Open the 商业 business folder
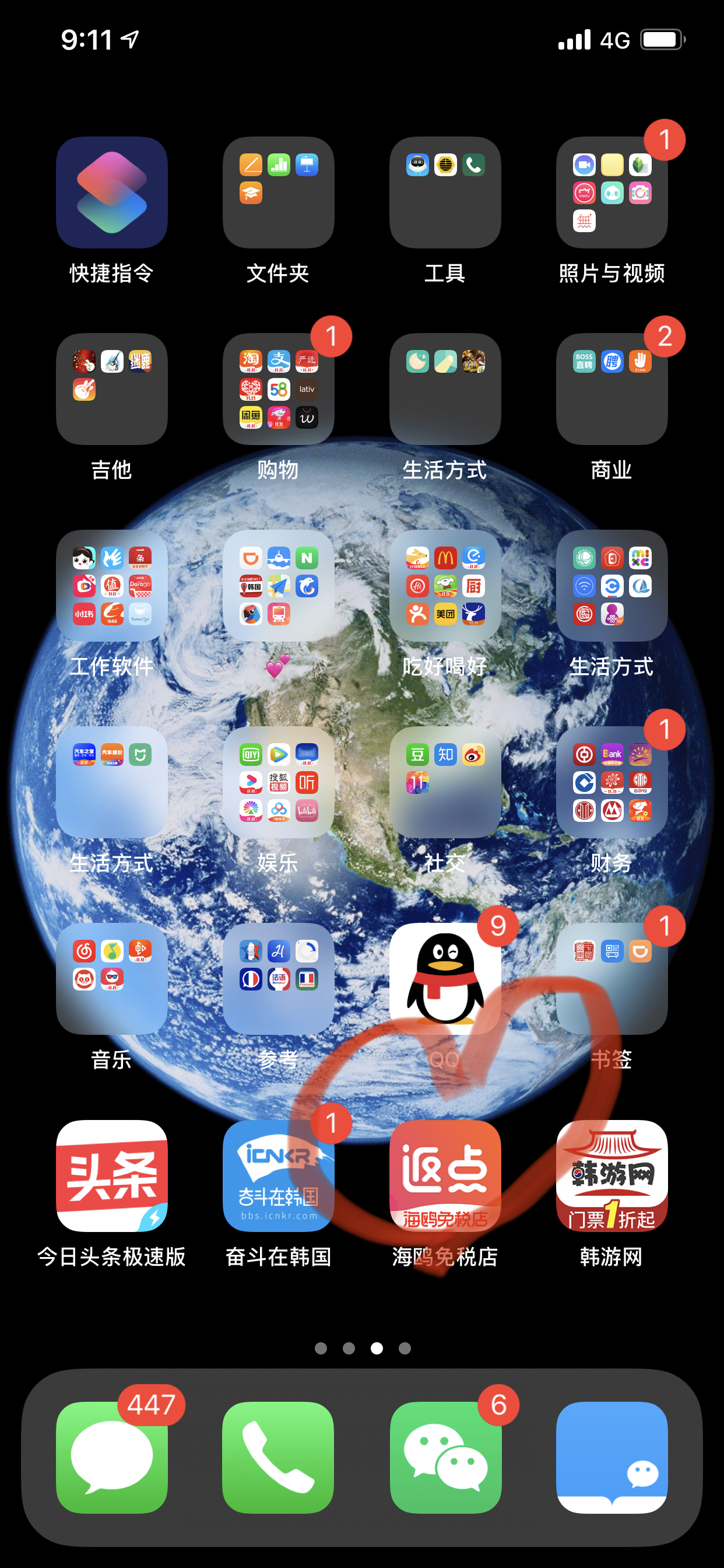This screenshot has width=724, height=1568. pos(611,389)
